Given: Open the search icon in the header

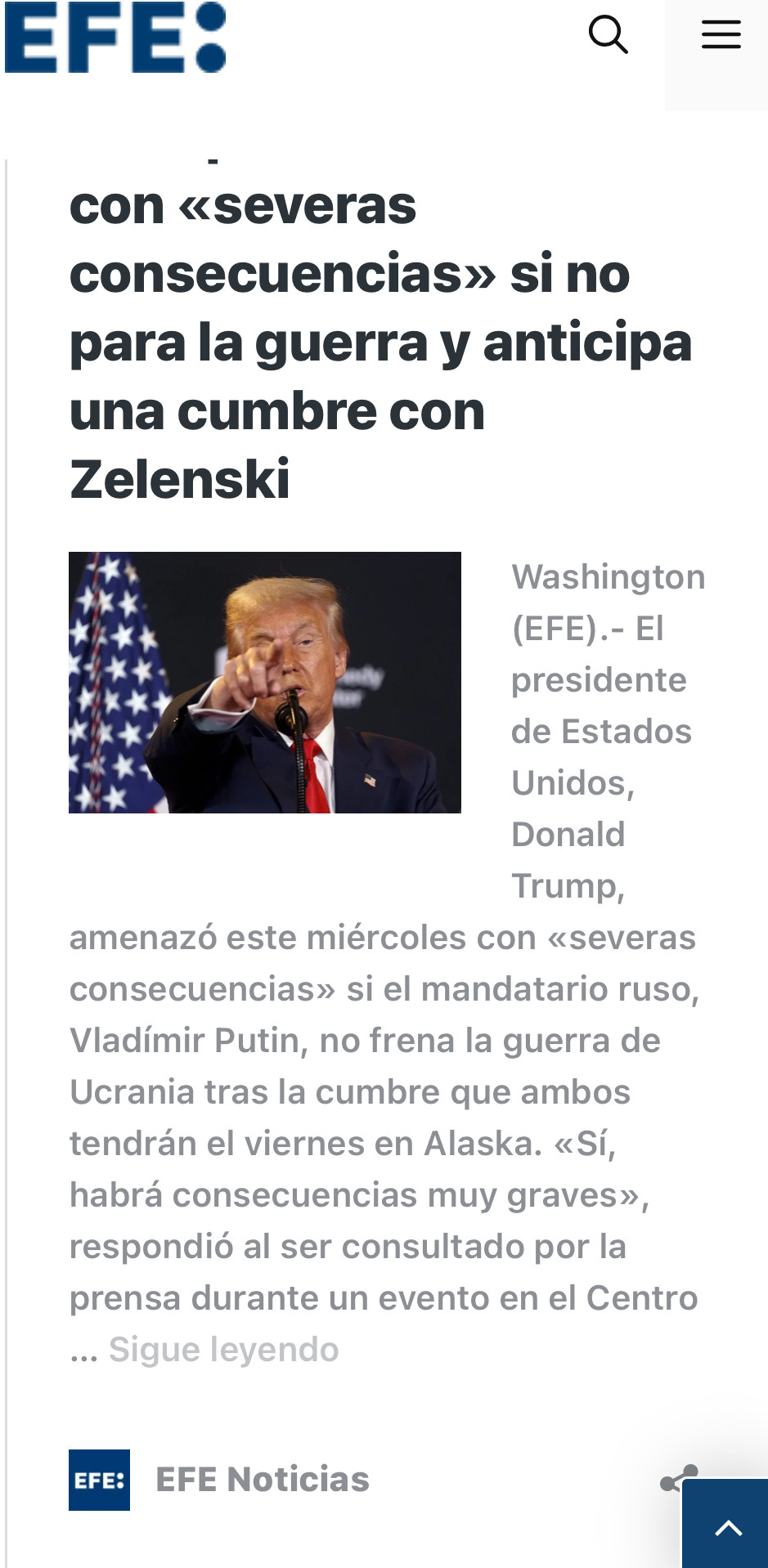Looking at the screenshot, I should 608,35.
